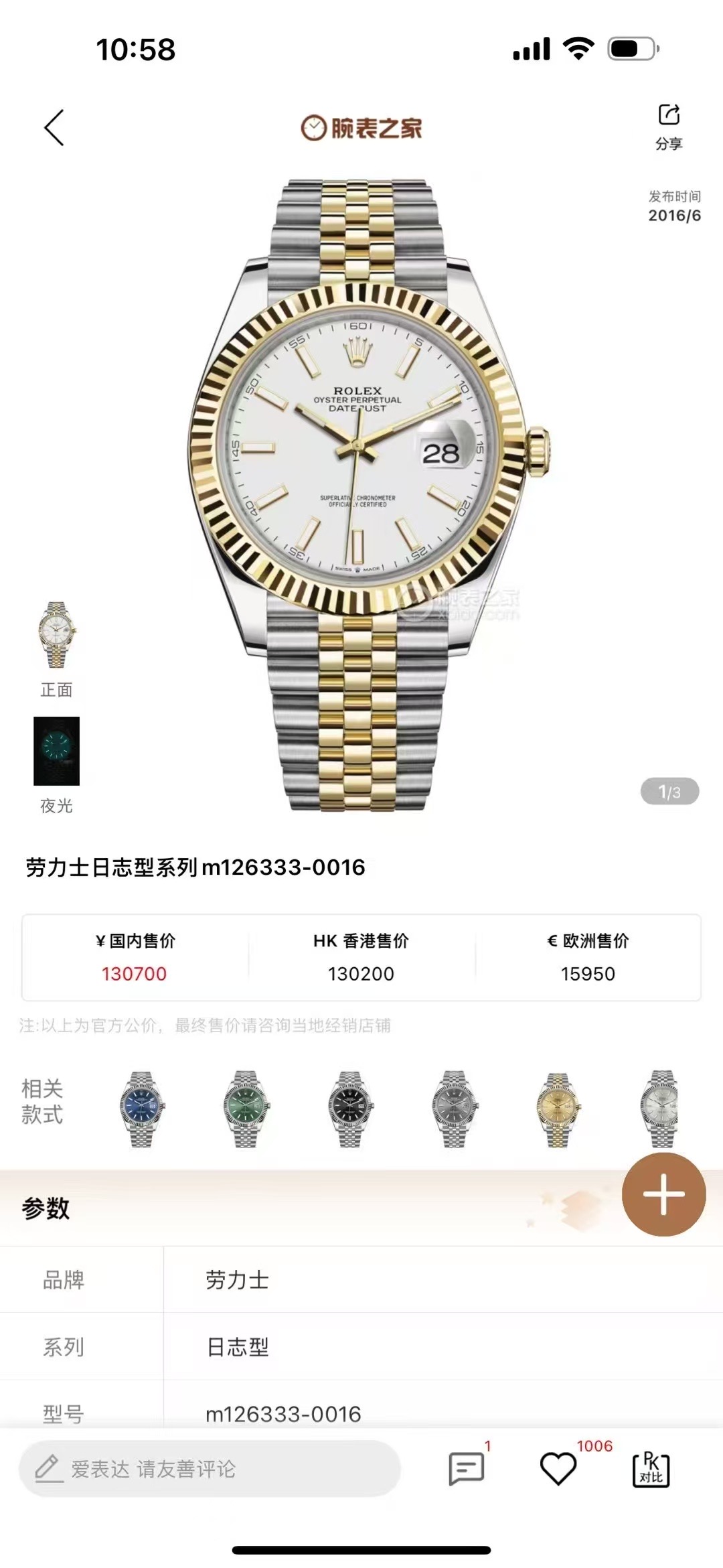Like this watch with the heart icon
Screen dimensions: 723x1568
[558, 1469]
